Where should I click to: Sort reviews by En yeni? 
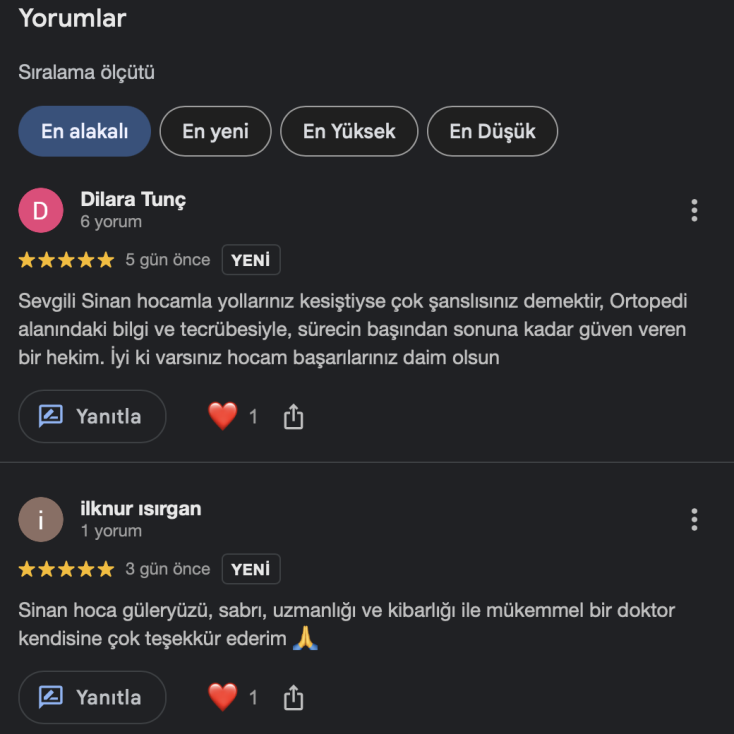[x=215, y=131]
